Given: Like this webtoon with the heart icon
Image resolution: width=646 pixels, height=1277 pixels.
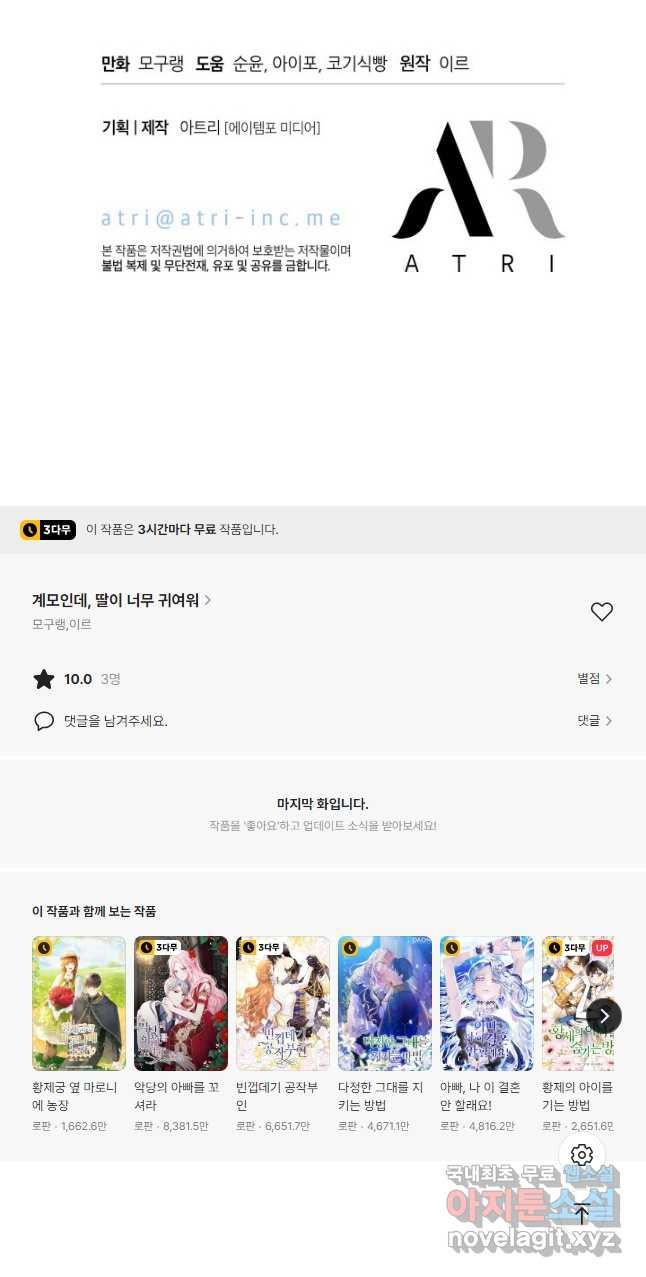Looking at the screenshot, I should 601,612.
